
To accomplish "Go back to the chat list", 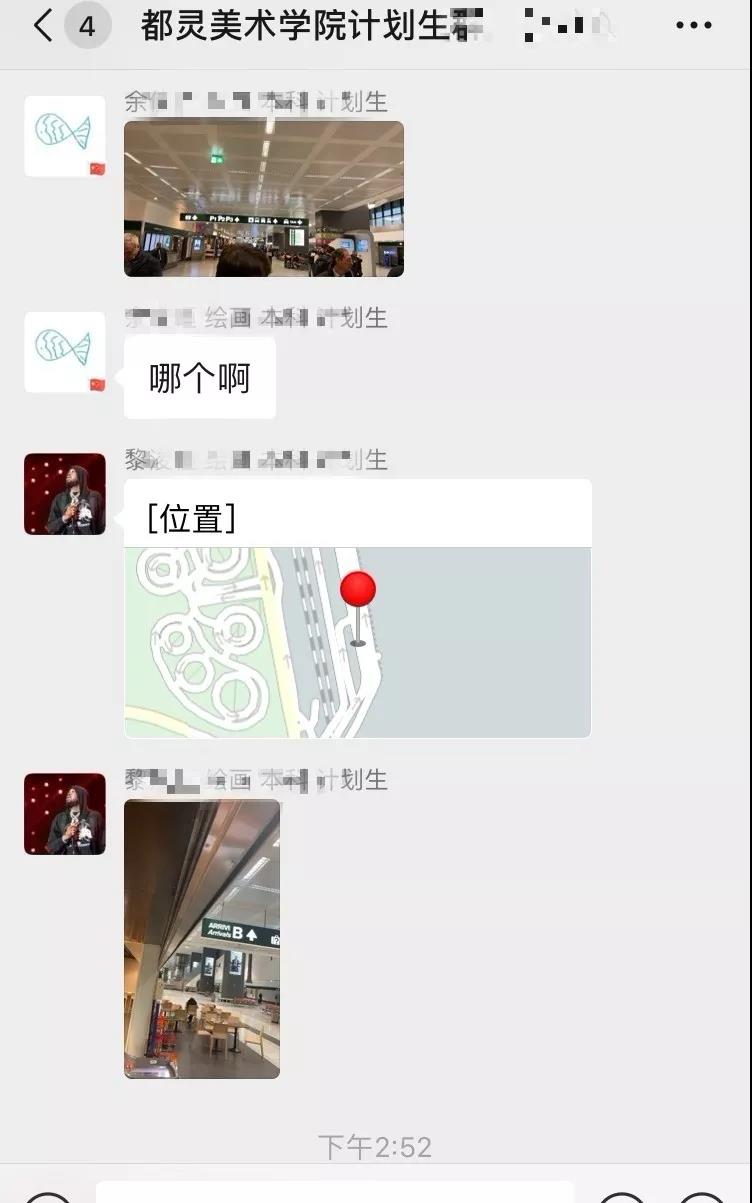I will pos(44,26).
